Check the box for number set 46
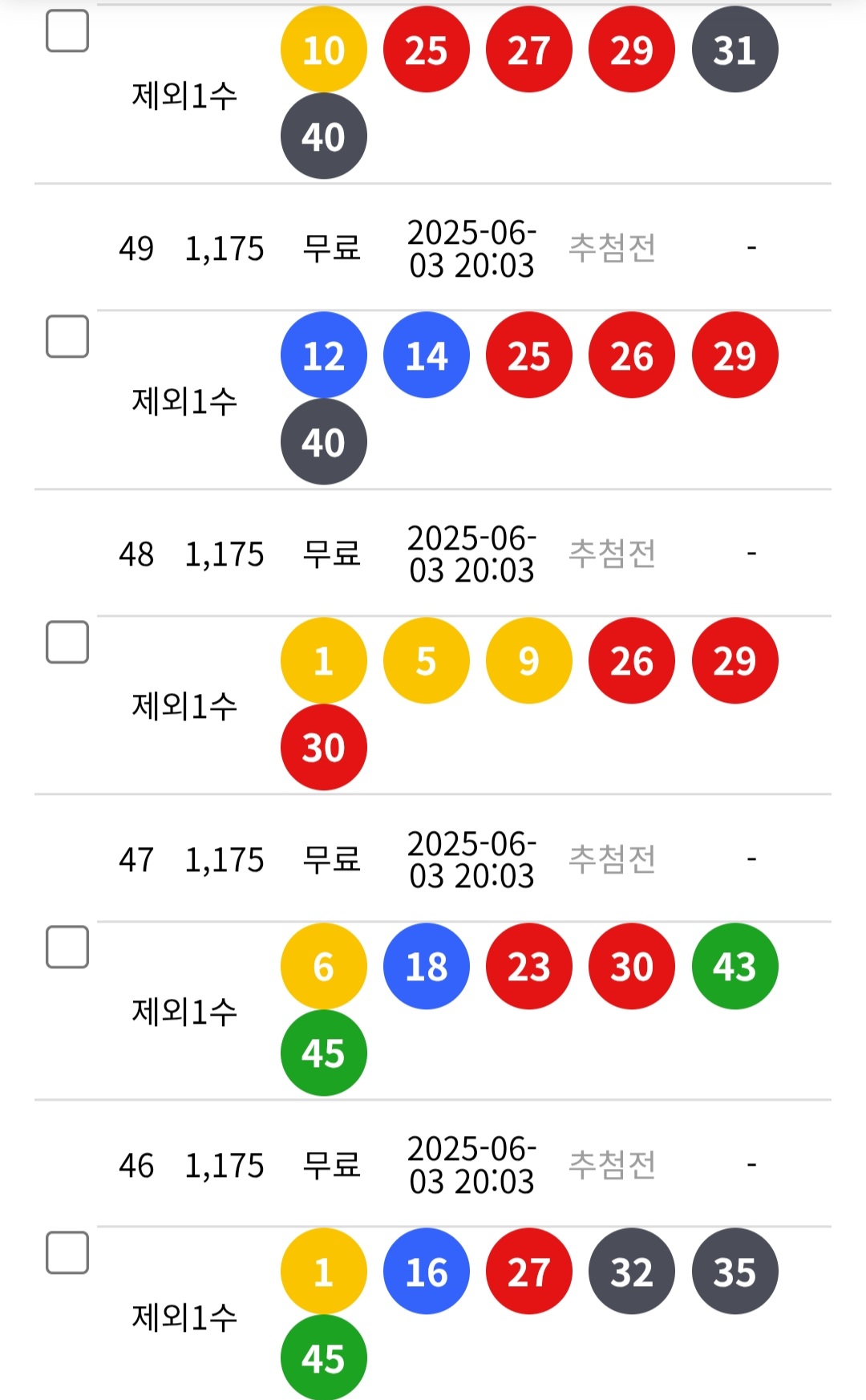Image resolution: width=866 pixels, height=1400 pixels. [x=67, y=1253]
